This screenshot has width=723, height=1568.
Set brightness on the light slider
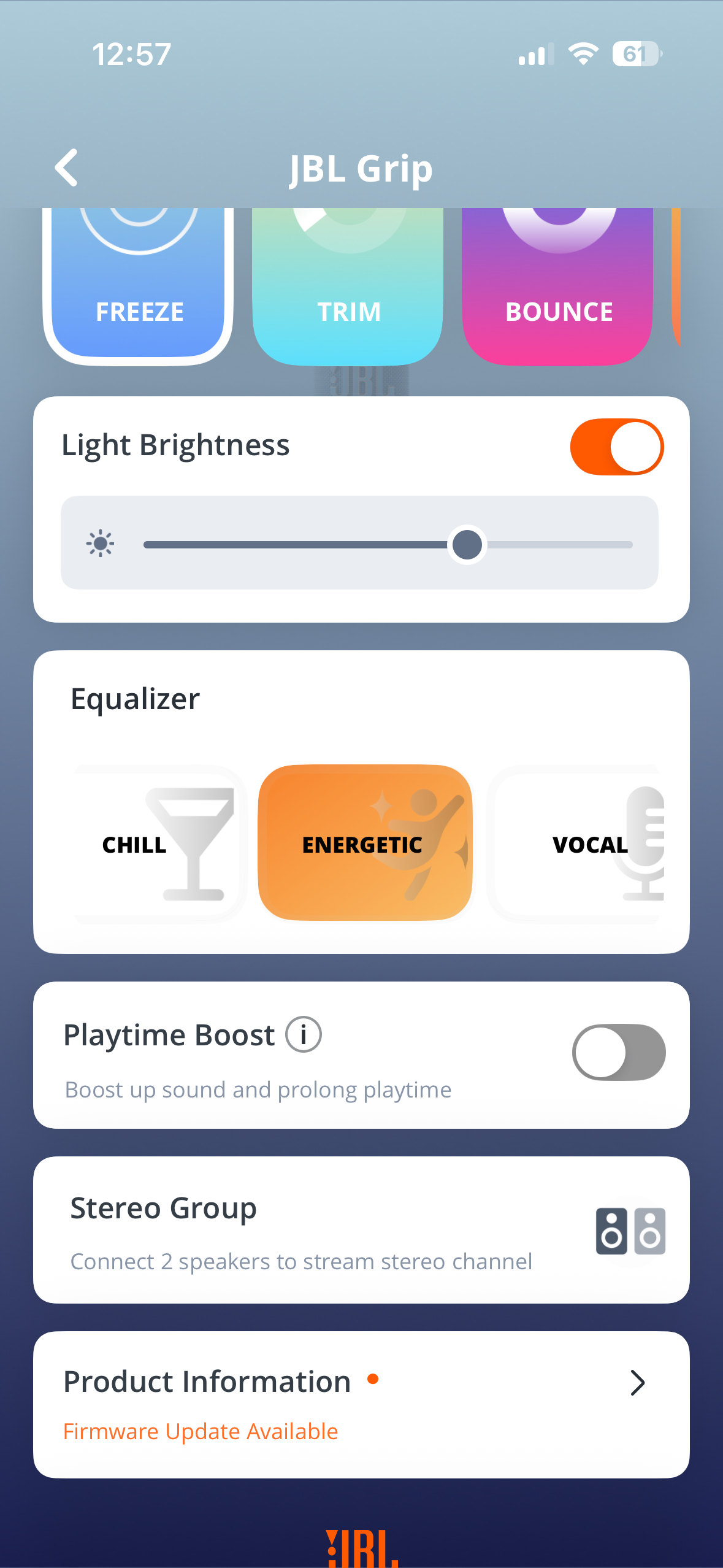467,545
